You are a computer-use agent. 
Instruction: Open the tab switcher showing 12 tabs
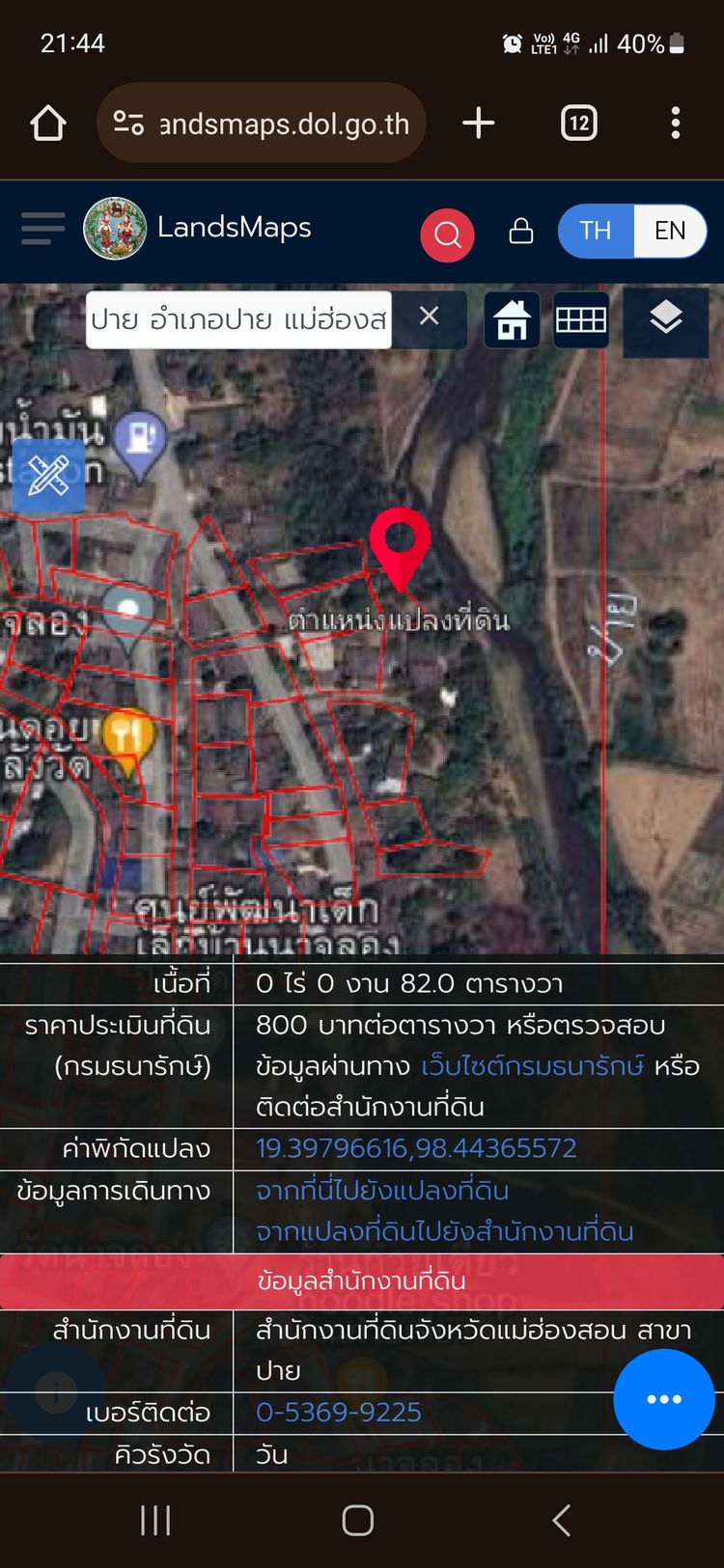[578, 124]
